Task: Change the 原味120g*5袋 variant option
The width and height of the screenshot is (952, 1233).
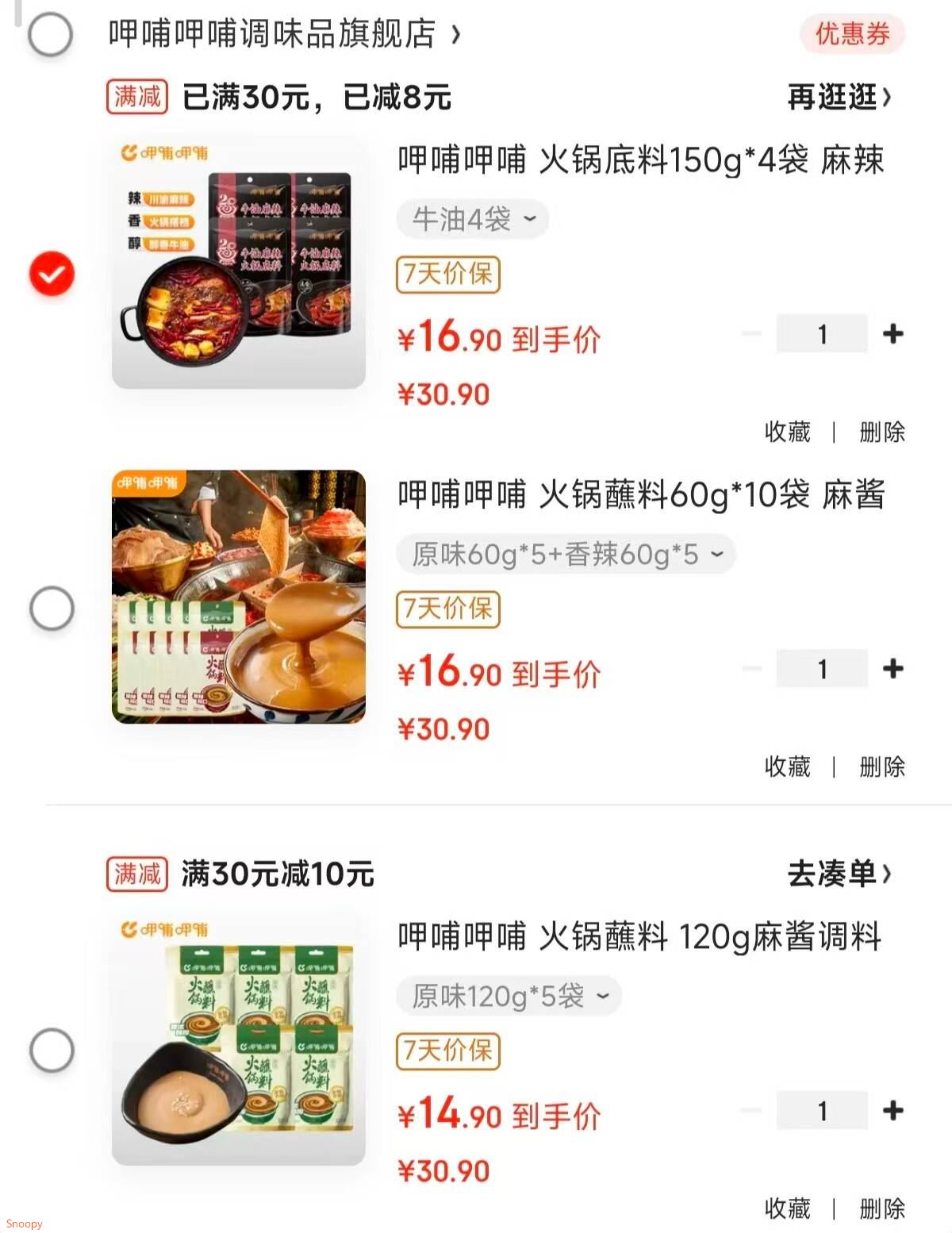Action: (509, 996)
